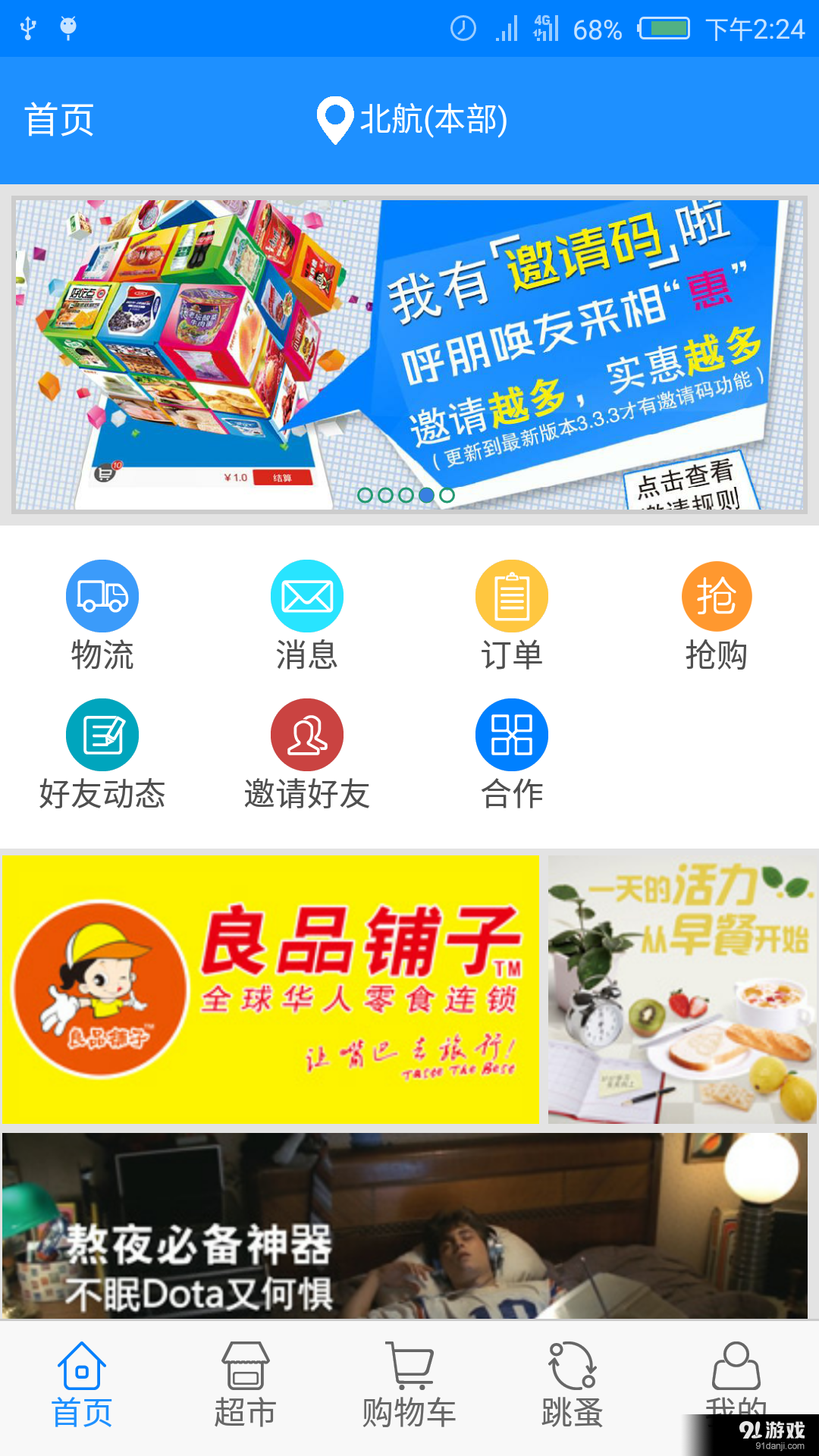Open the breakfast 一天的活力 promo banner
Image resolution: width=819 pixels, height=1456 pixels.
point(681,986)
